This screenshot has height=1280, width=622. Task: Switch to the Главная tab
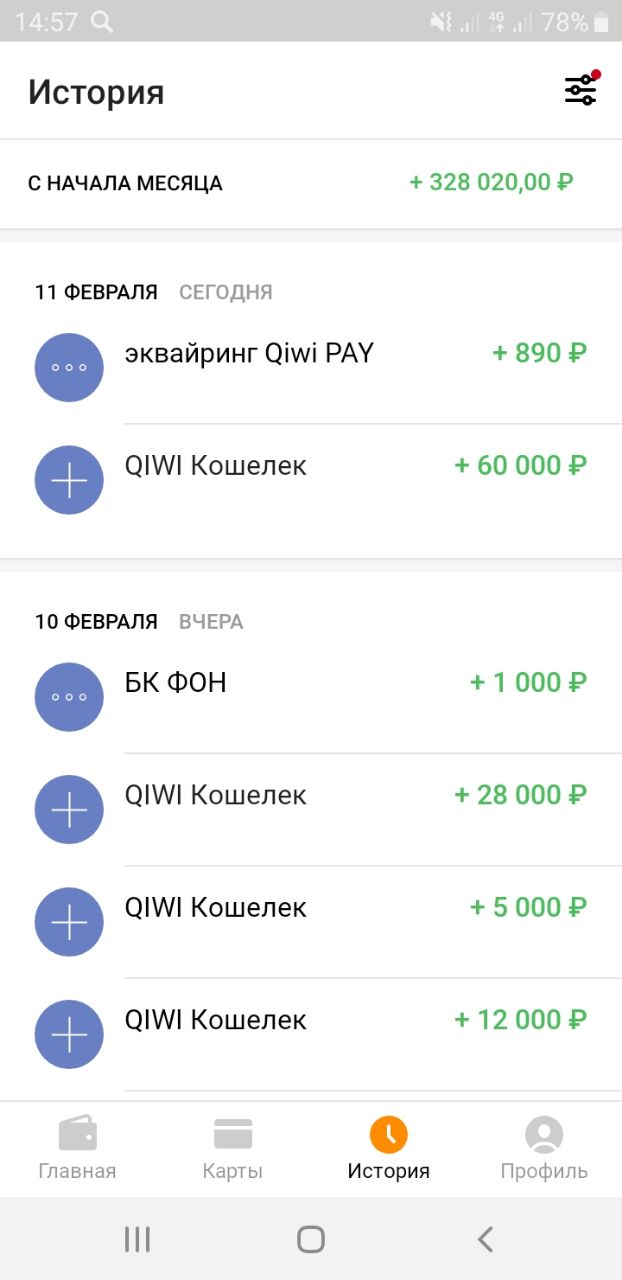[x=77, y=1149]
